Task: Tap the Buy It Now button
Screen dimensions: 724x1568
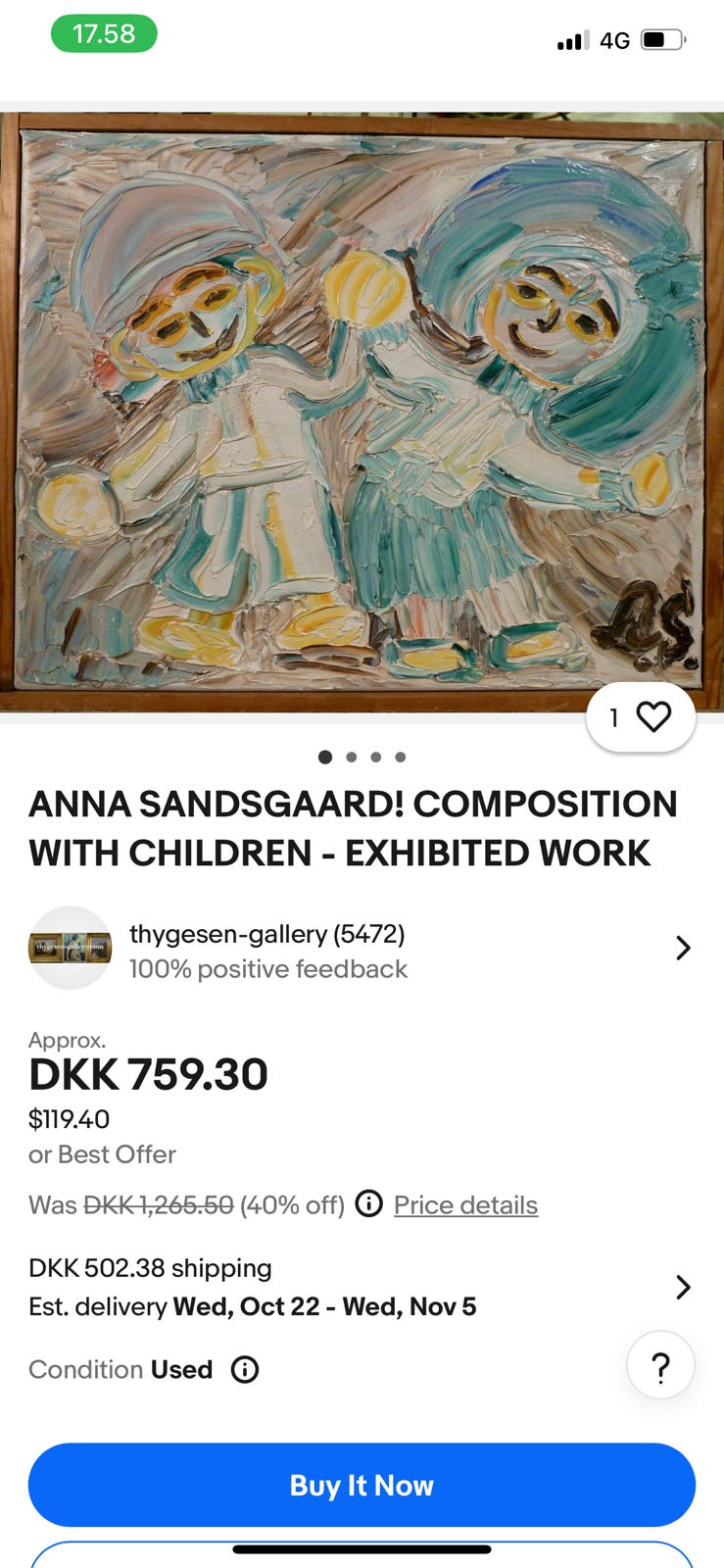Action: (362, 1485)
